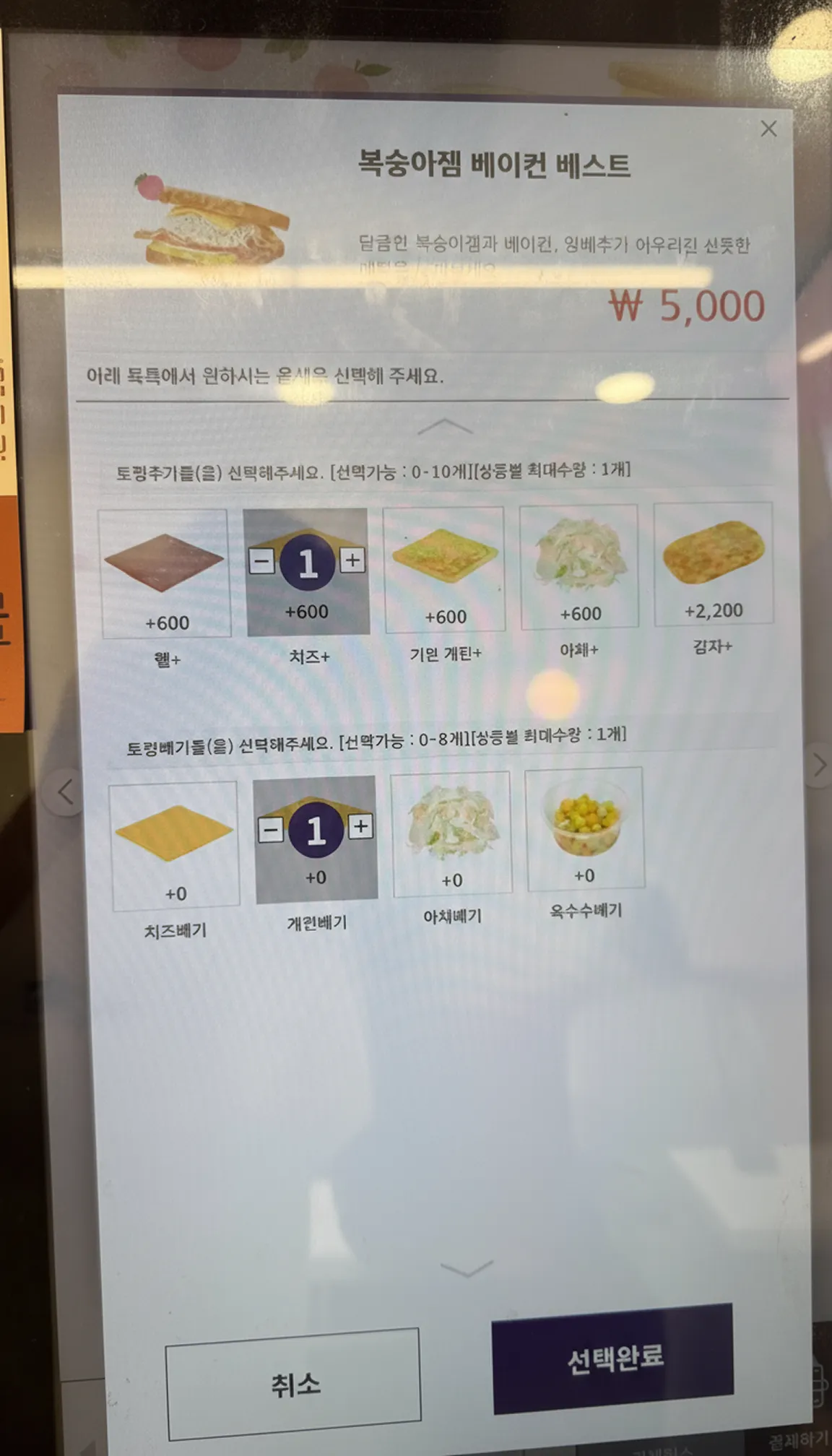Confirm options with 선택완료

tap(613, 1358)
